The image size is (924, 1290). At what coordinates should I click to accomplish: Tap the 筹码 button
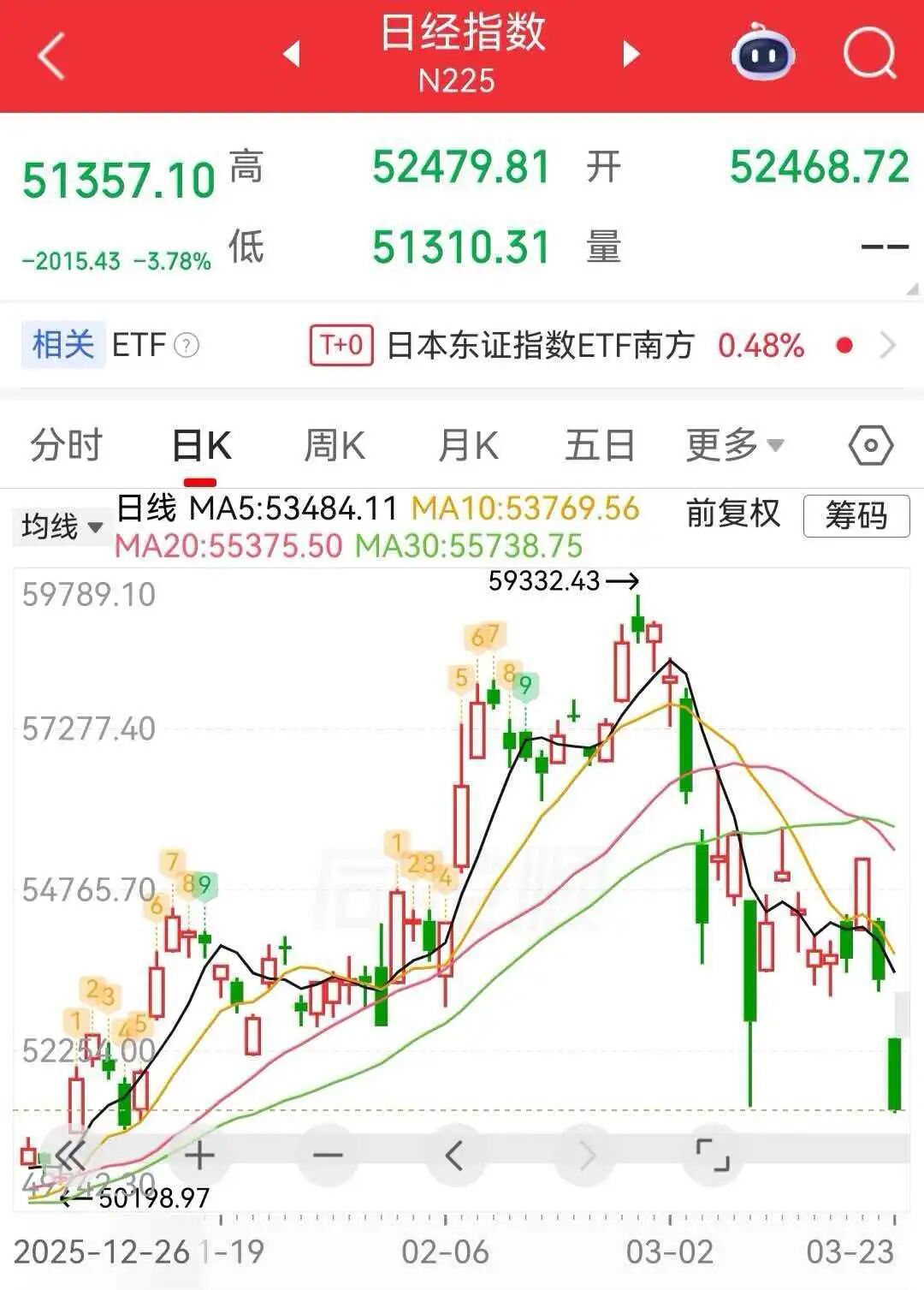pyautogui.click(x=856, y=516)
